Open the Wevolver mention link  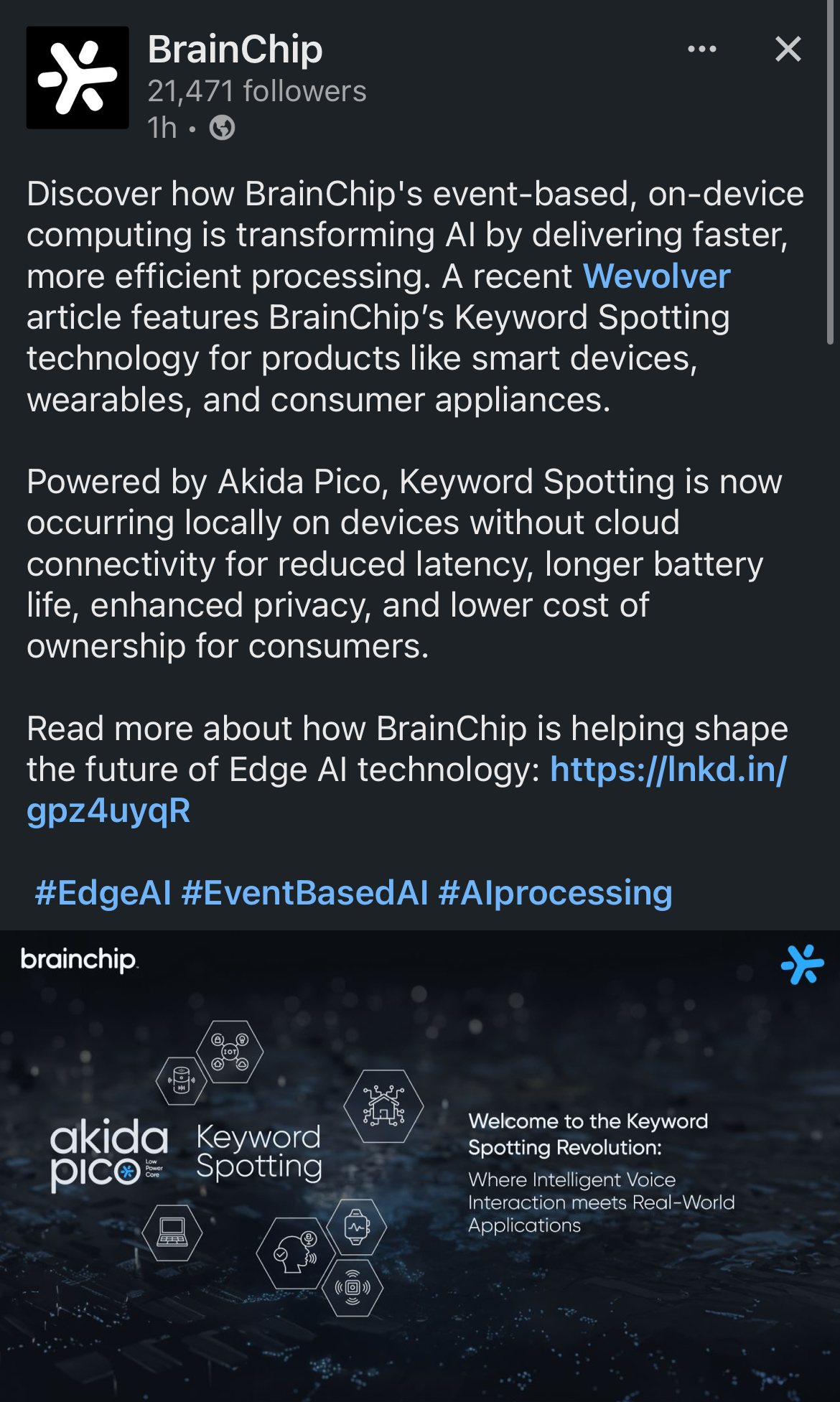[x=656, y=276]
